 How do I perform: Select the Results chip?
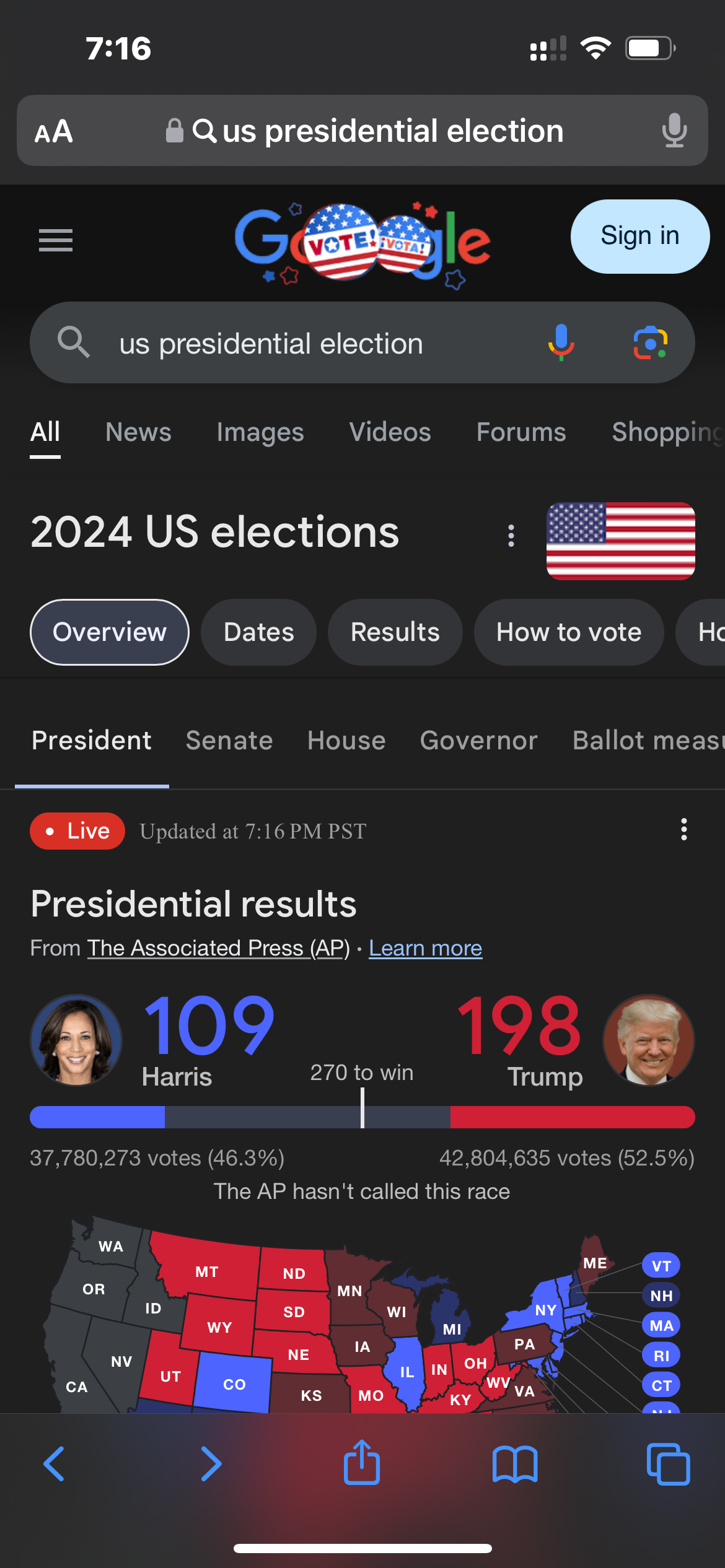395,632
